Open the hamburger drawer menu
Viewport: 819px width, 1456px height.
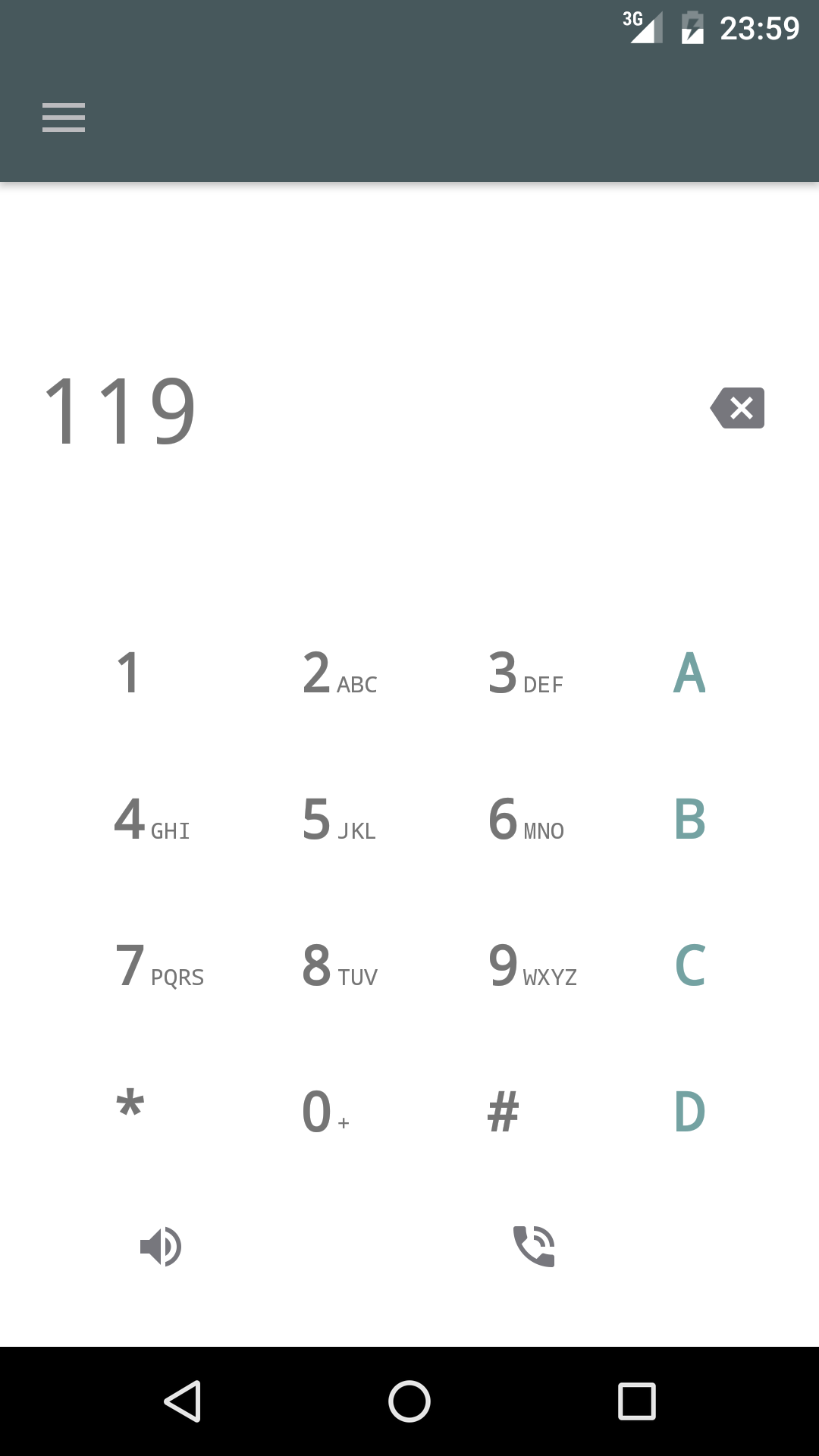[x=64, y=118]
